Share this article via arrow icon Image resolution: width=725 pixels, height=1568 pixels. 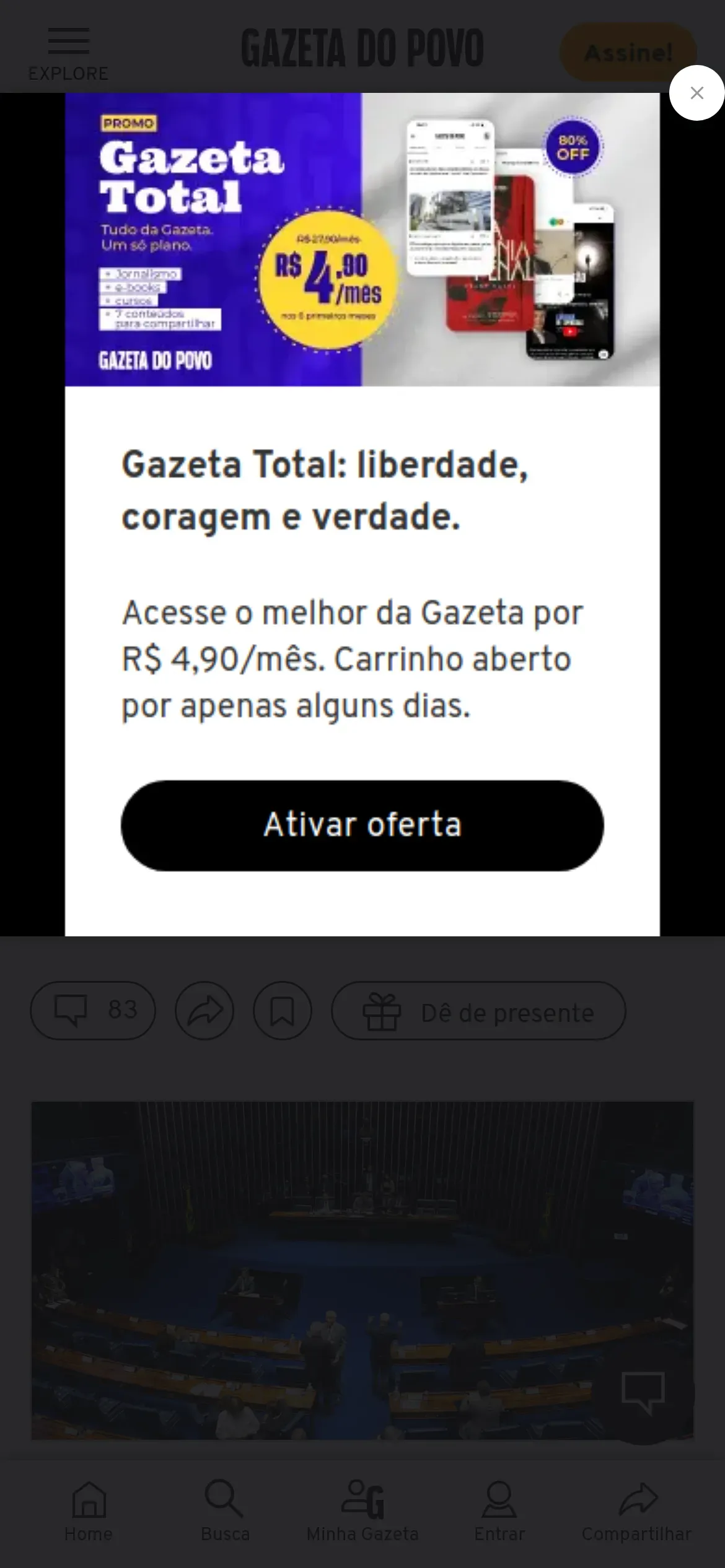(204, 1011)
